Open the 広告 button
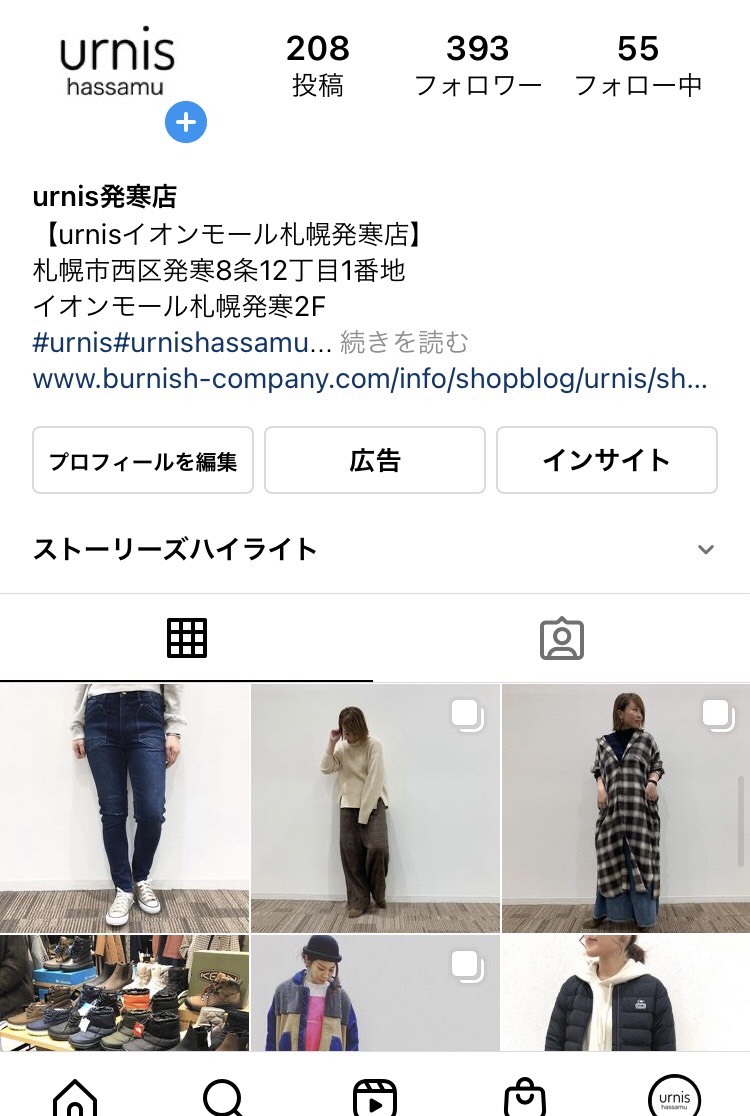Image resolution: width=750 pixels, height=1116 pixels. (x=375, y=460)
